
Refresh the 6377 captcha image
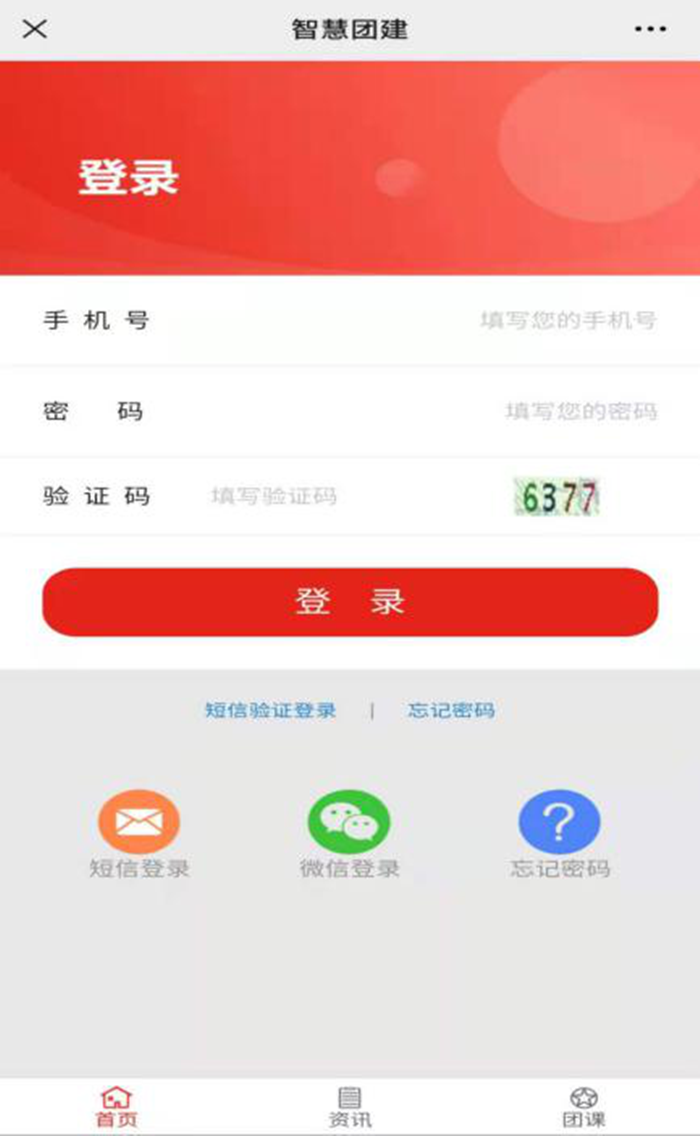557,496
